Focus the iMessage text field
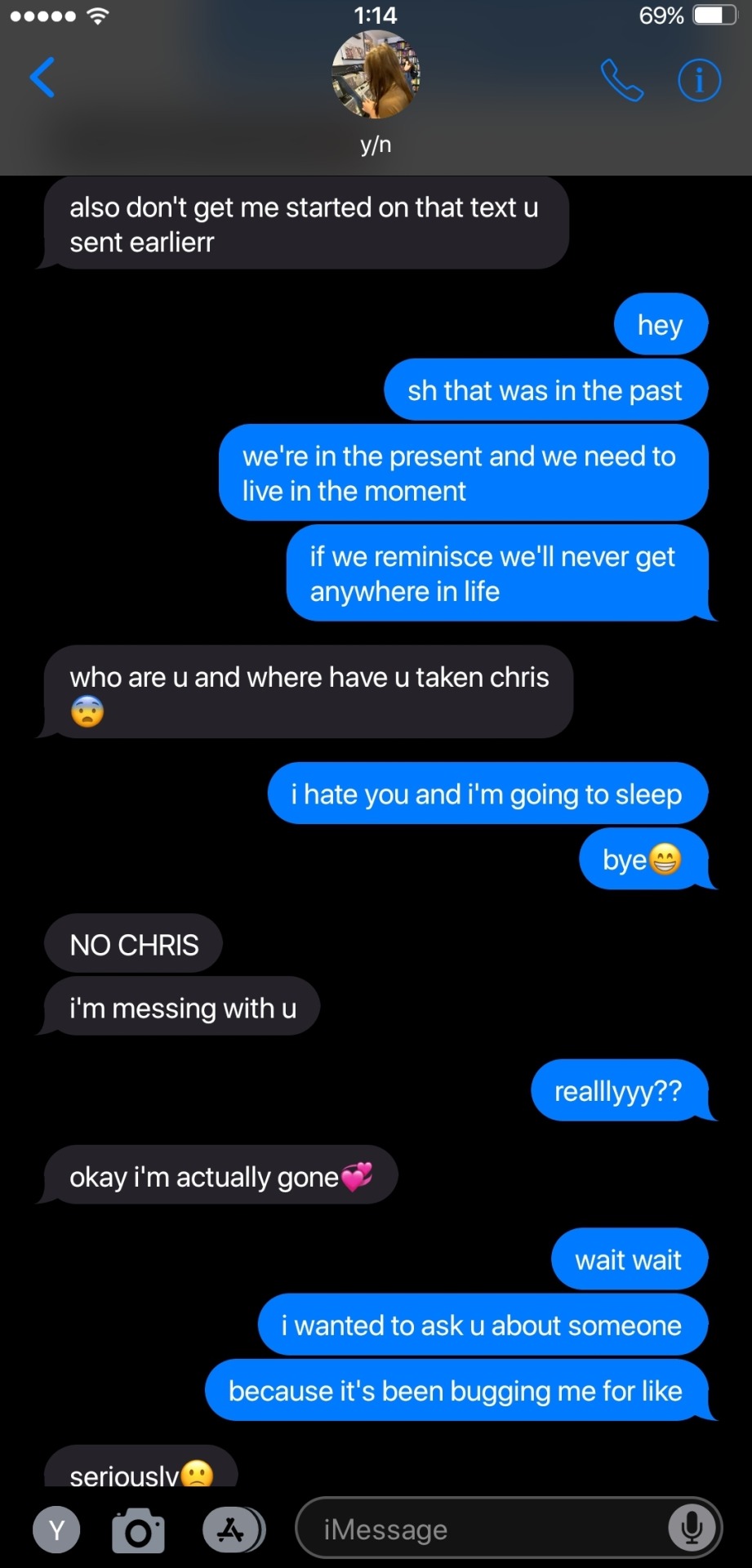This screenshot has height=1568, width=752. coord(482,1528)
